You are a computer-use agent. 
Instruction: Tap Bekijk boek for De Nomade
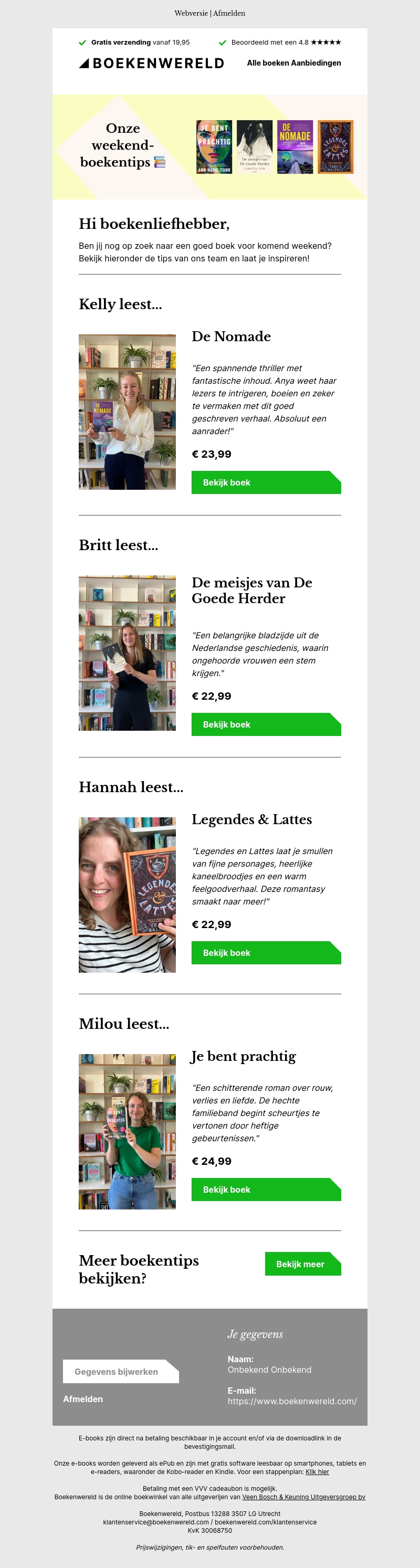click(266, 482)
